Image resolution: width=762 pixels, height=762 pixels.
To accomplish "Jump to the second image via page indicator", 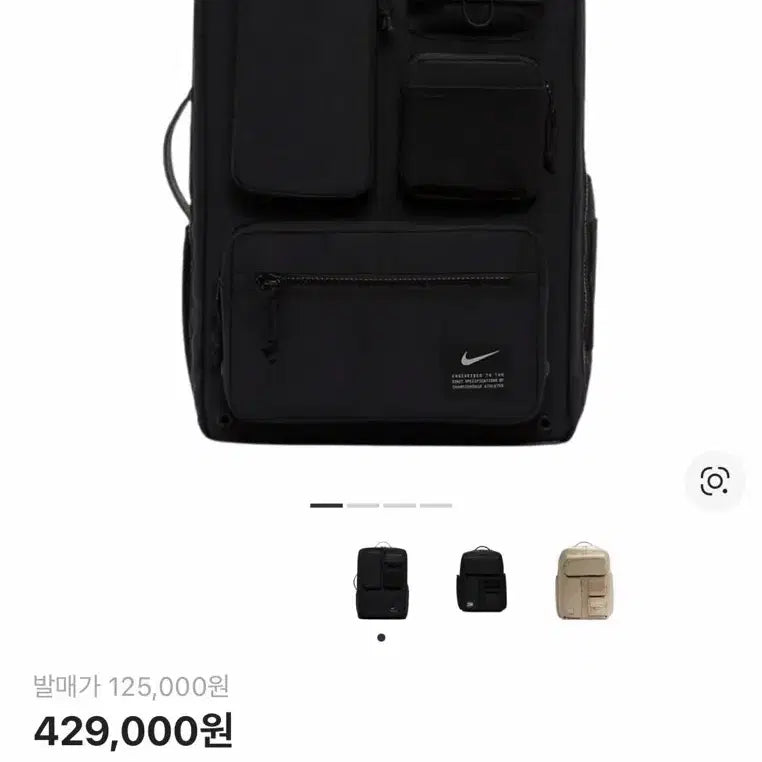I will pos(363,505).
